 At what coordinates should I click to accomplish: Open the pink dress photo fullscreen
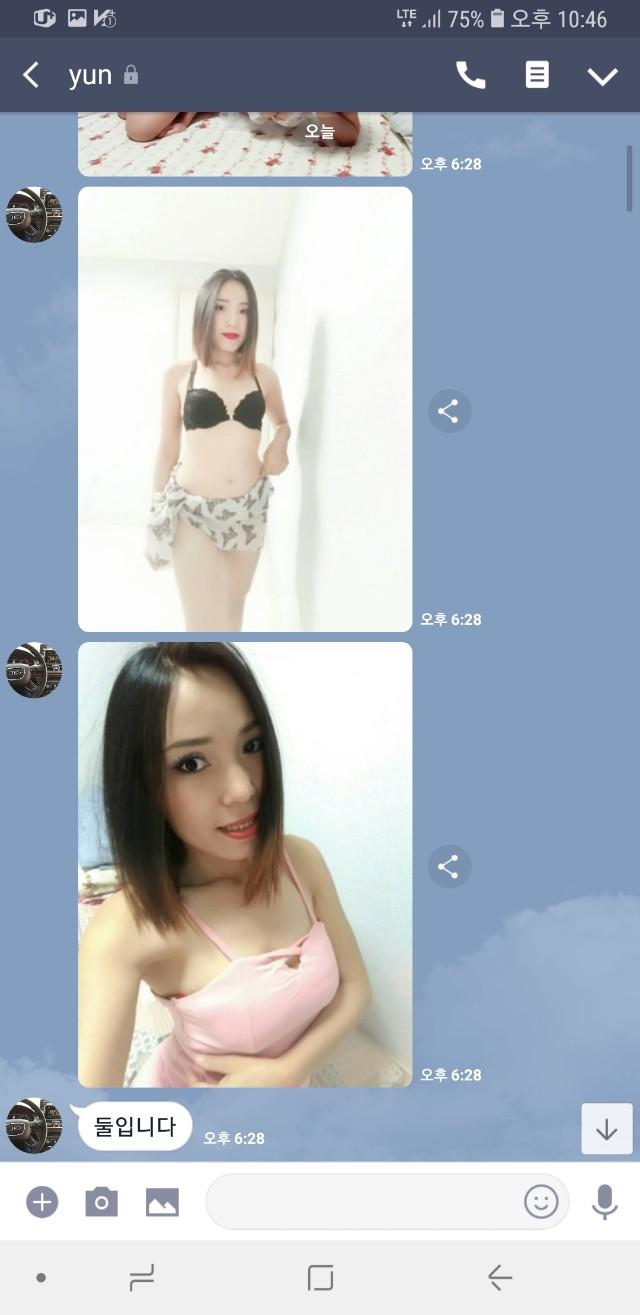pos(245,865)
